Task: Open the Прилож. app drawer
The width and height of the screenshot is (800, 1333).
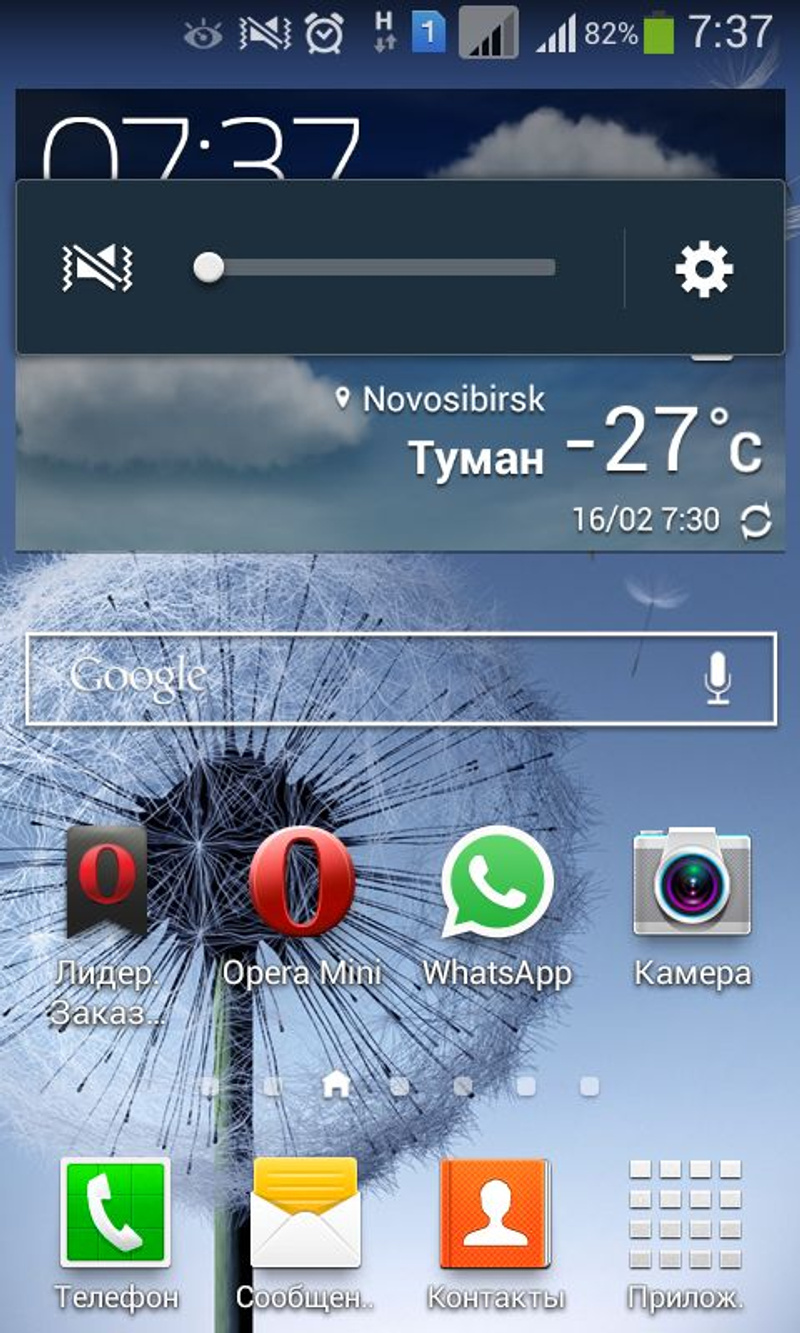Action: 686,1213
